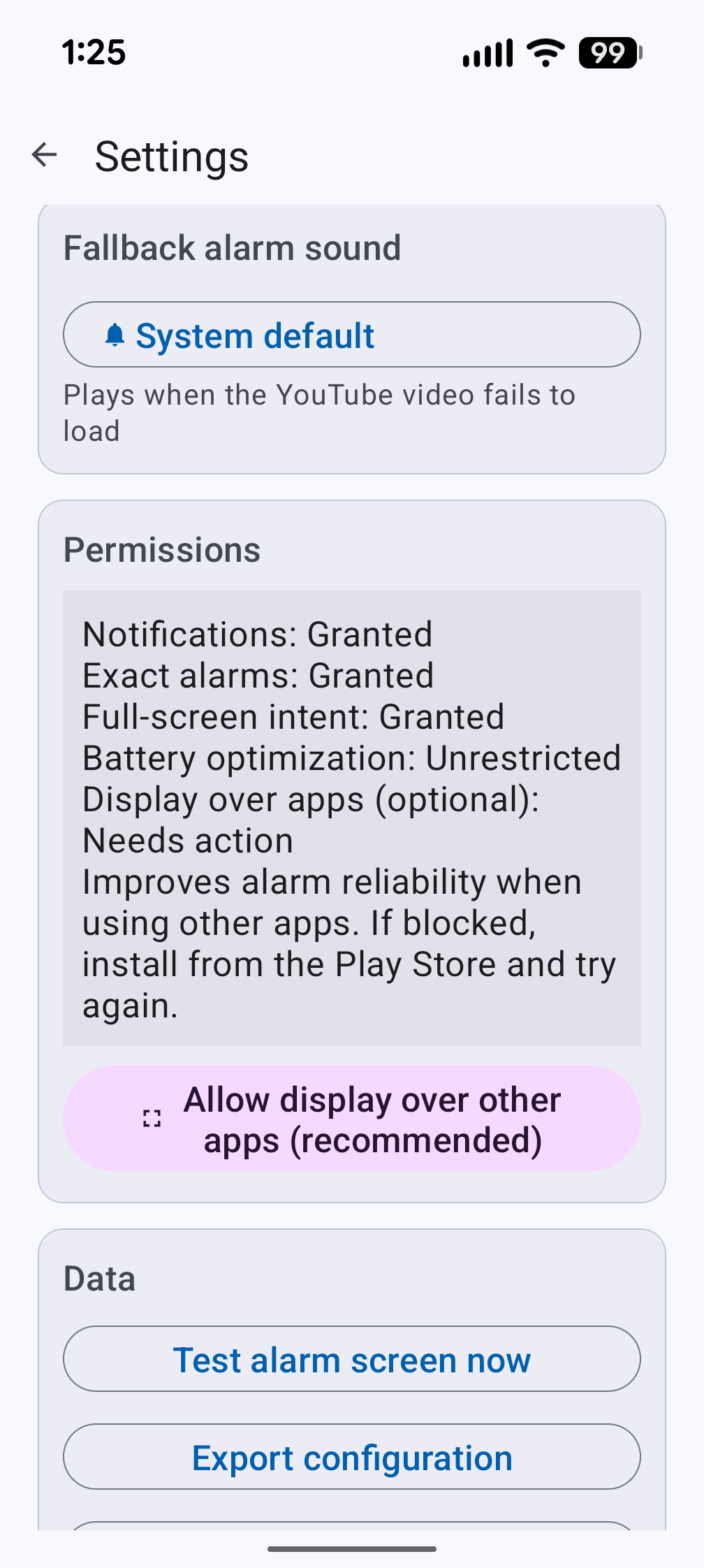Tap the bell icon beside System default
Viewport: 704px width, 1568px height.
pyautogui.click(x=115, y=335)
